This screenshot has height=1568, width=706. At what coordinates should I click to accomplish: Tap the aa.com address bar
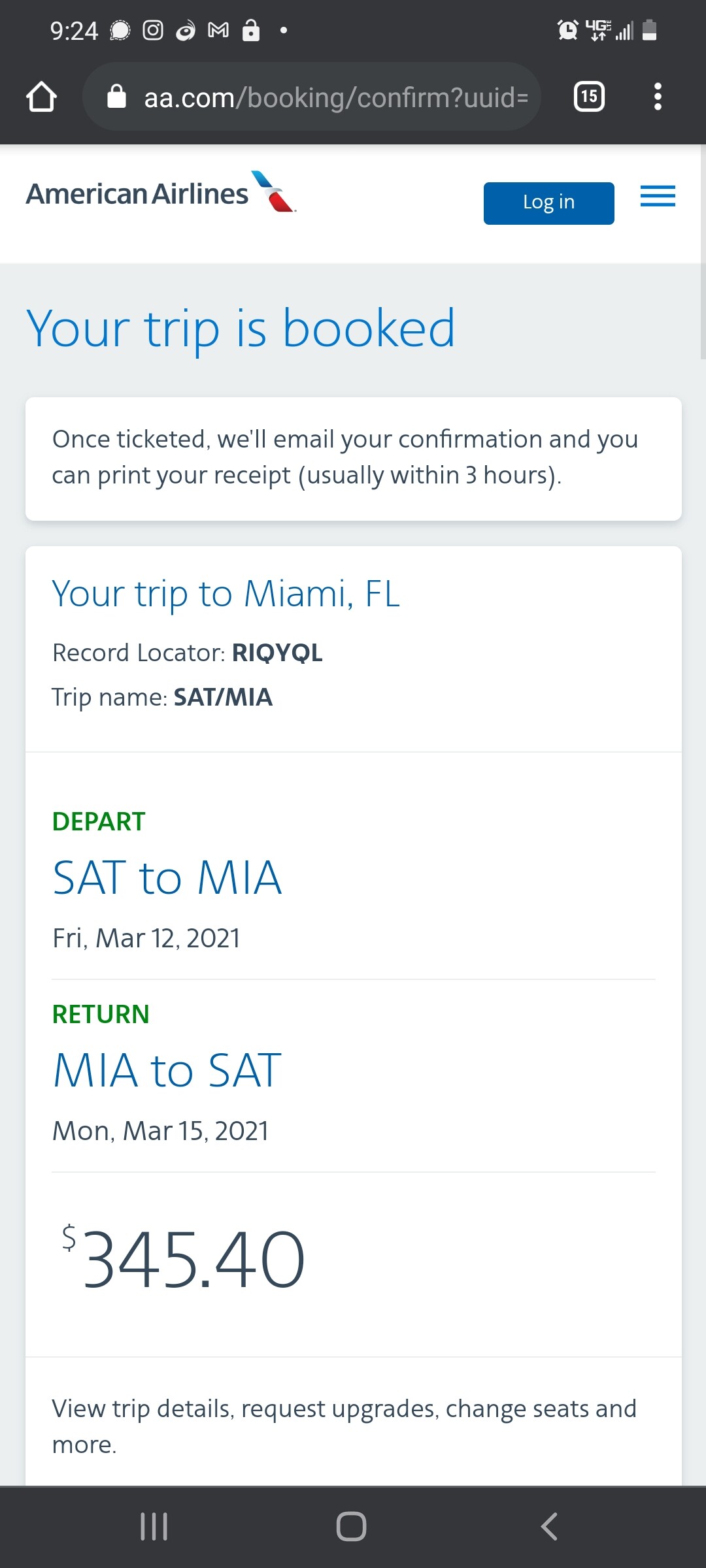(312, 97)
